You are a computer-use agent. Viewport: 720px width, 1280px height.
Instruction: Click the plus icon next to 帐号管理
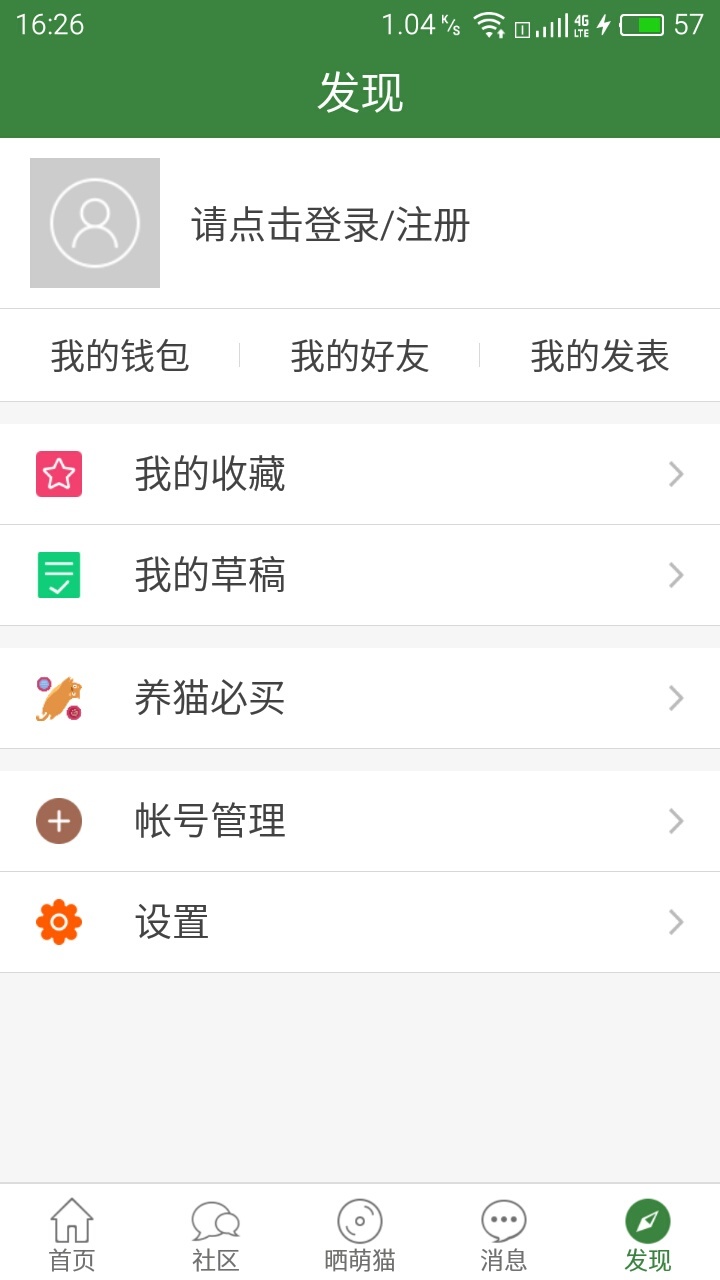tap(58, 821)
